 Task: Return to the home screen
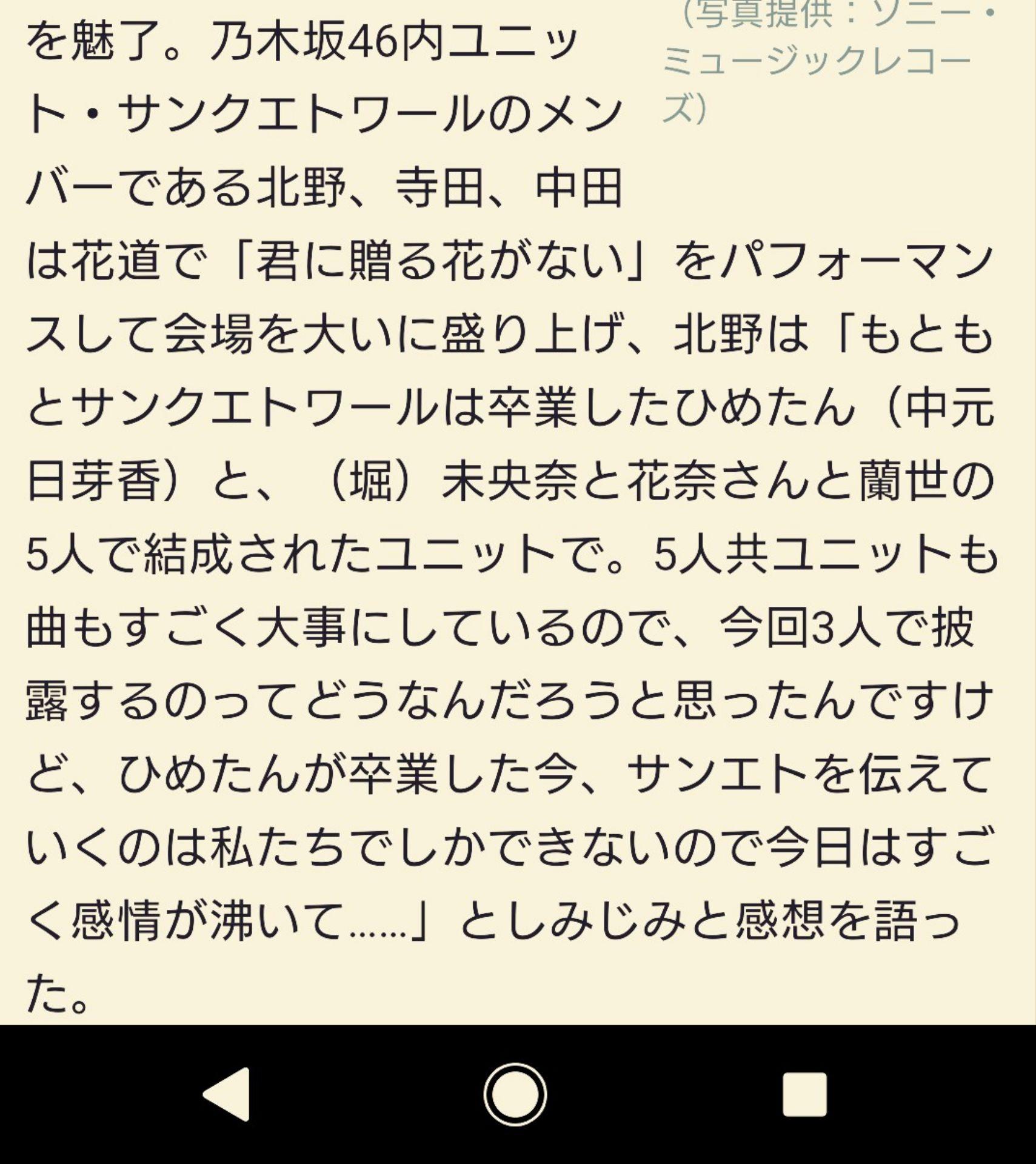515,1094
